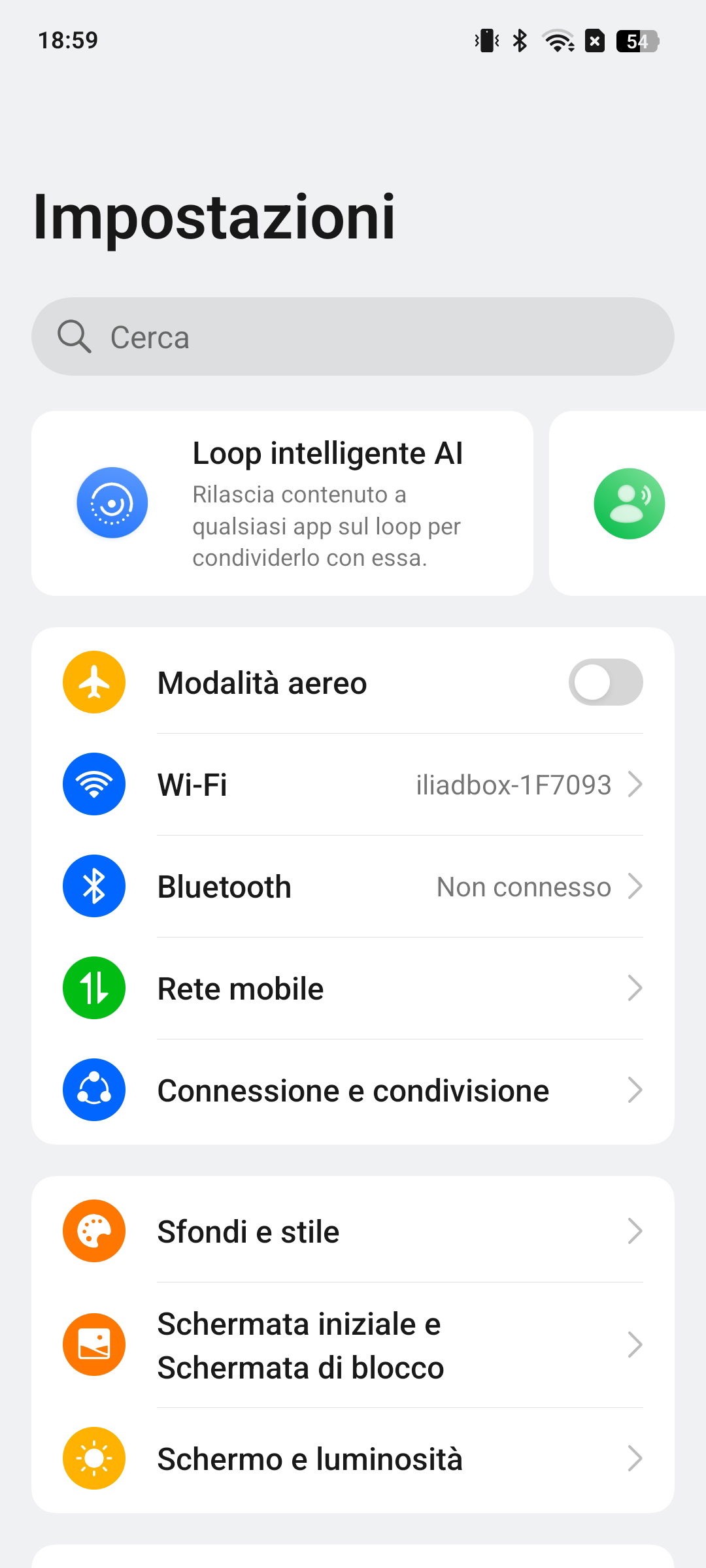Open Schermata iniziale e Schermata di blocco
706x1568 pixels.
(x=353, y=1345)
